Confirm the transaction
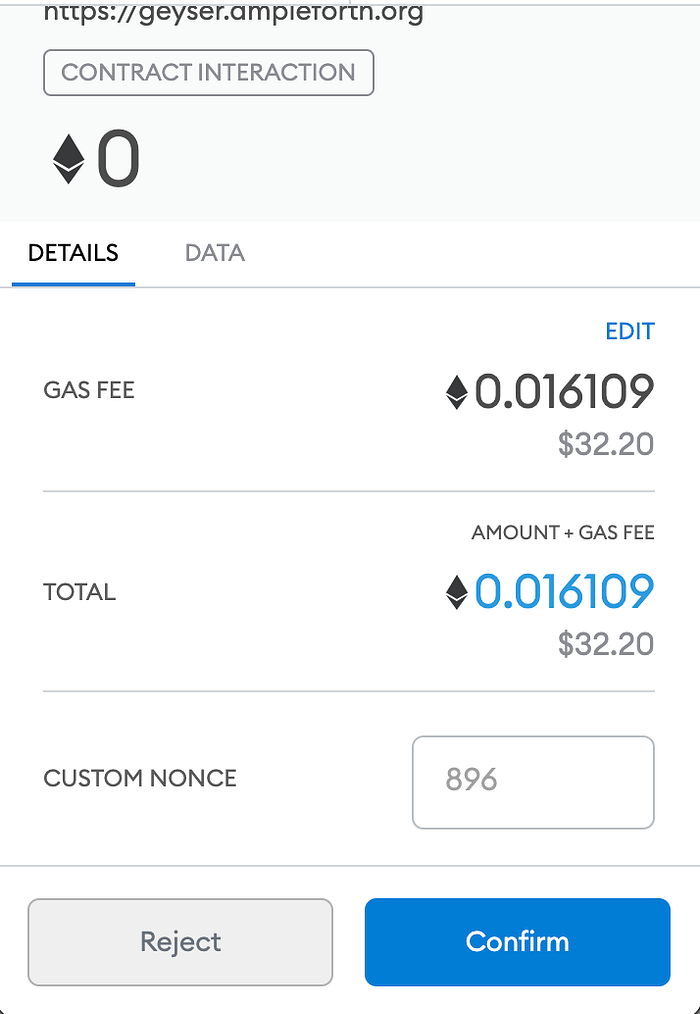 coord(517,942)
